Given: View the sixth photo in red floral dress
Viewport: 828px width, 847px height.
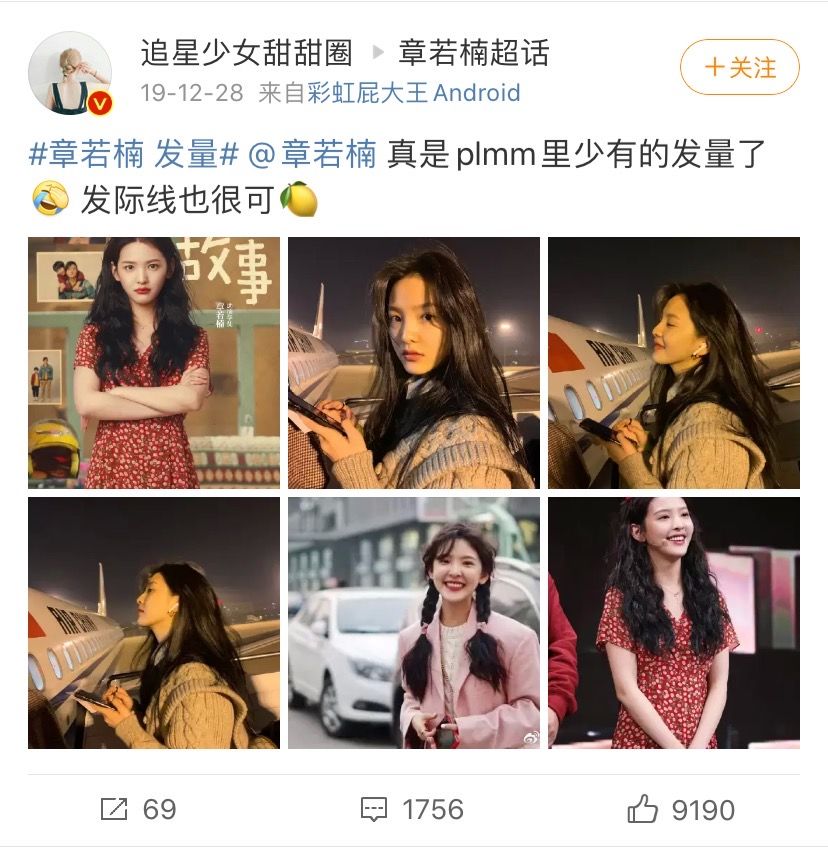Looking at the screenshot, I should pos(674,623).
